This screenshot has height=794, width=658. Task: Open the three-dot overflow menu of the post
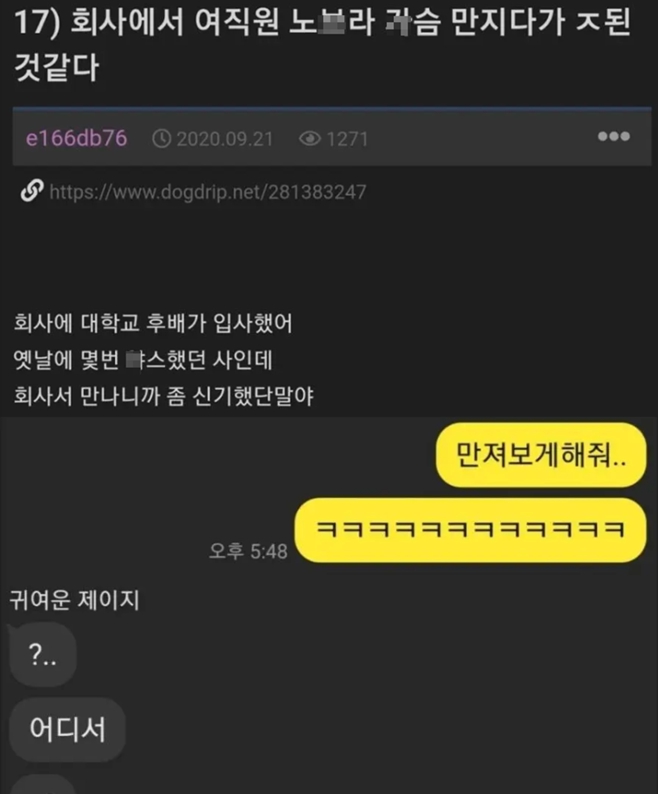click(613, 137)
